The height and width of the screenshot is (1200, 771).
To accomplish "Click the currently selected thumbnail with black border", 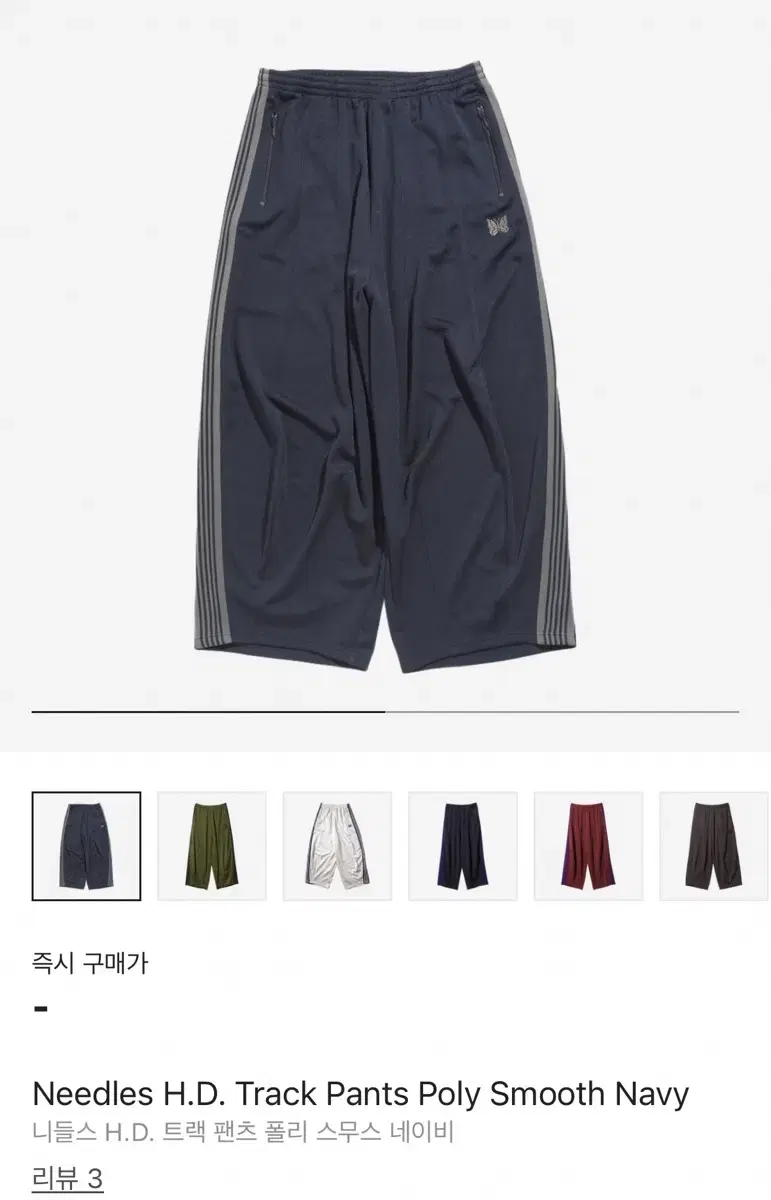I will (x=86, y=843).
